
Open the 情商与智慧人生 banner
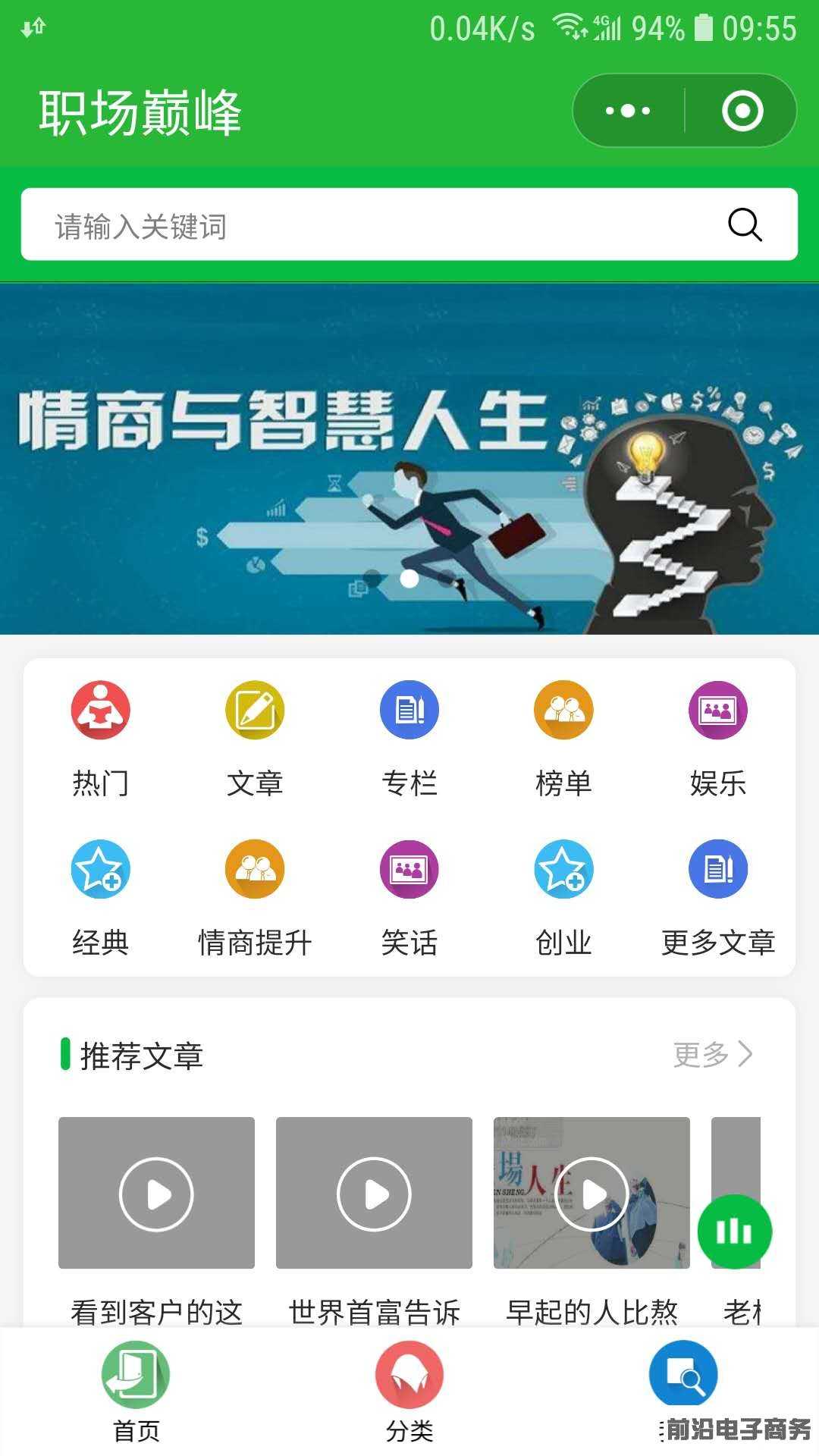[409, 459]
